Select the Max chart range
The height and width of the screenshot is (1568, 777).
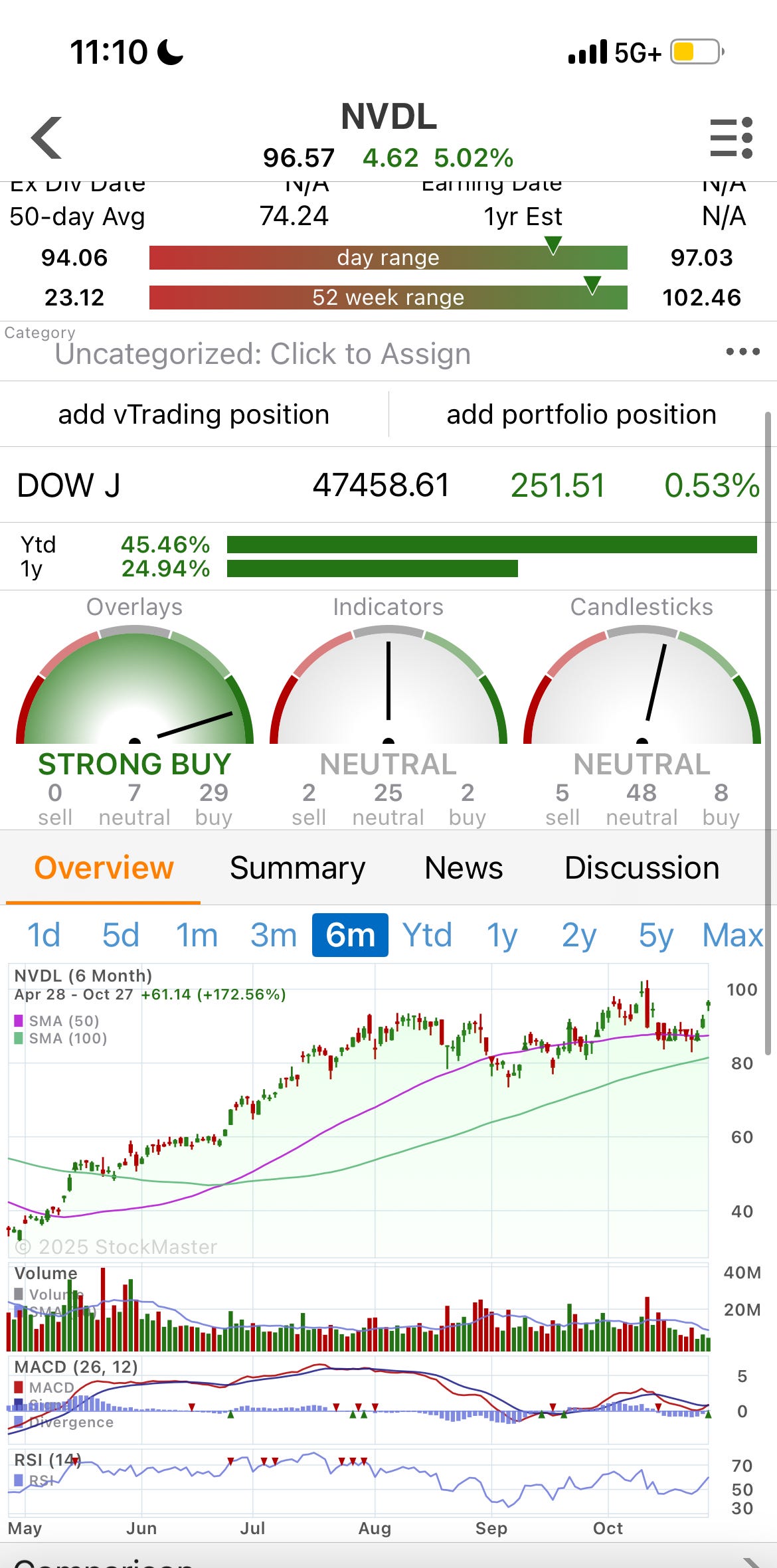[x=733, y=935]
